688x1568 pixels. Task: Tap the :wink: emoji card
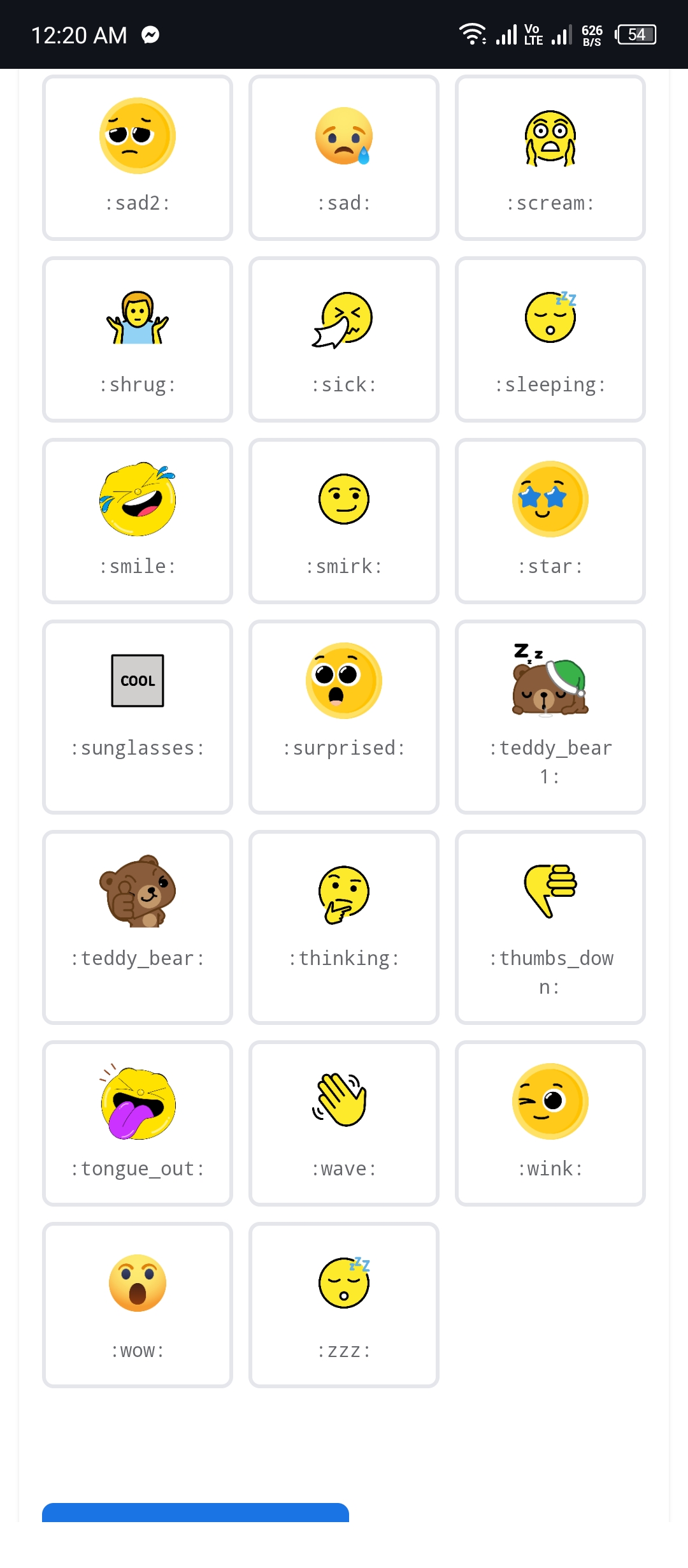550,1123
